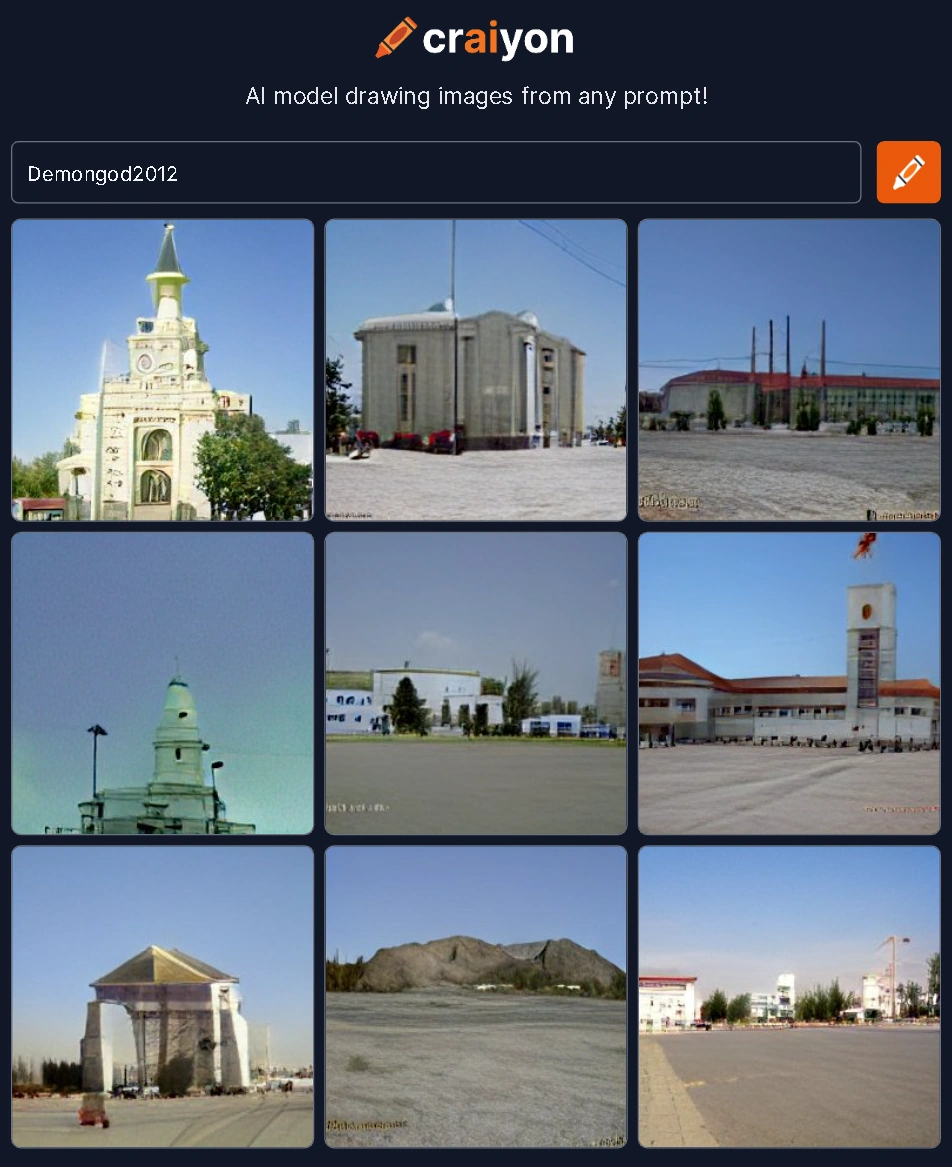Tap the prompt field containing Demongod2012
Viewport: 952px width, 1167px height.
pos(435,173)
